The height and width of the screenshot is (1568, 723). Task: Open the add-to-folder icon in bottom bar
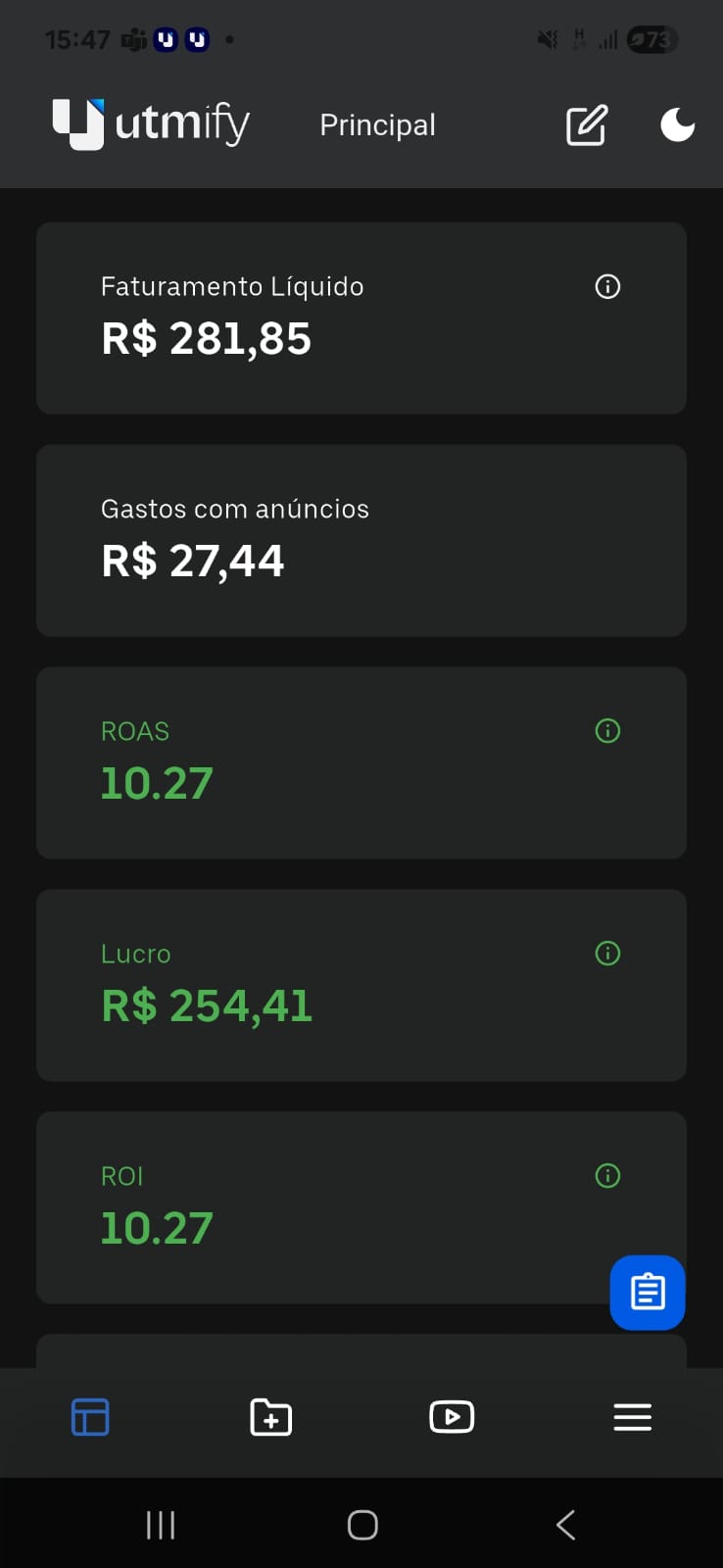pyautogui.click(x=270, y=1416)
